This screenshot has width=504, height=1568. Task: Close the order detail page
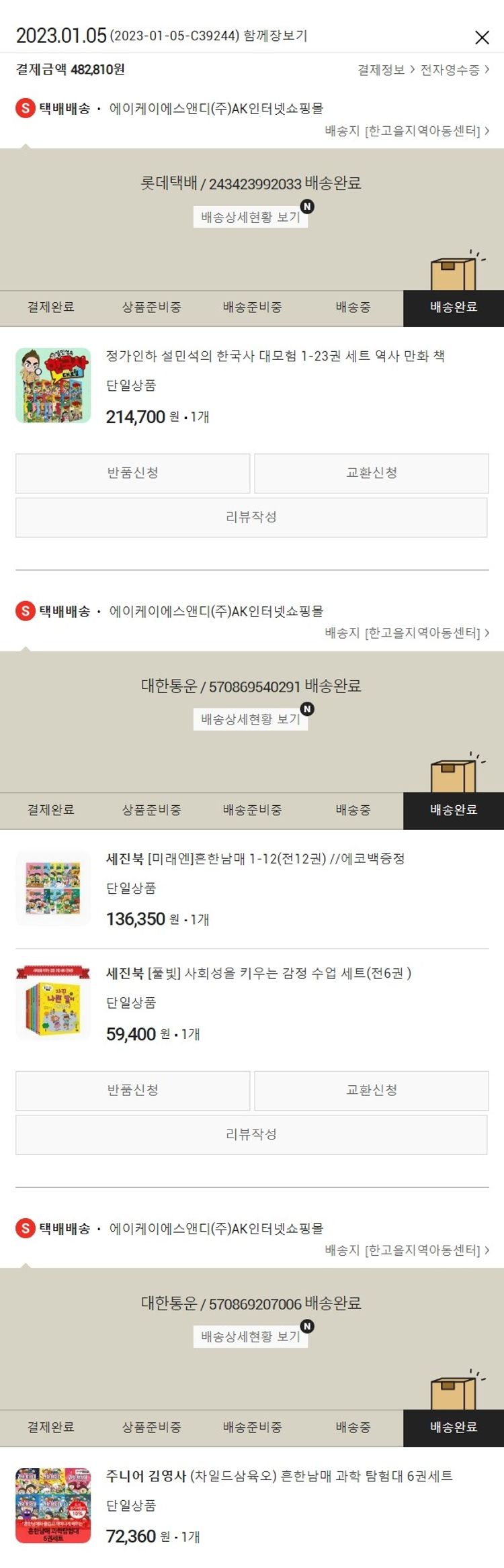coord(482,38)
